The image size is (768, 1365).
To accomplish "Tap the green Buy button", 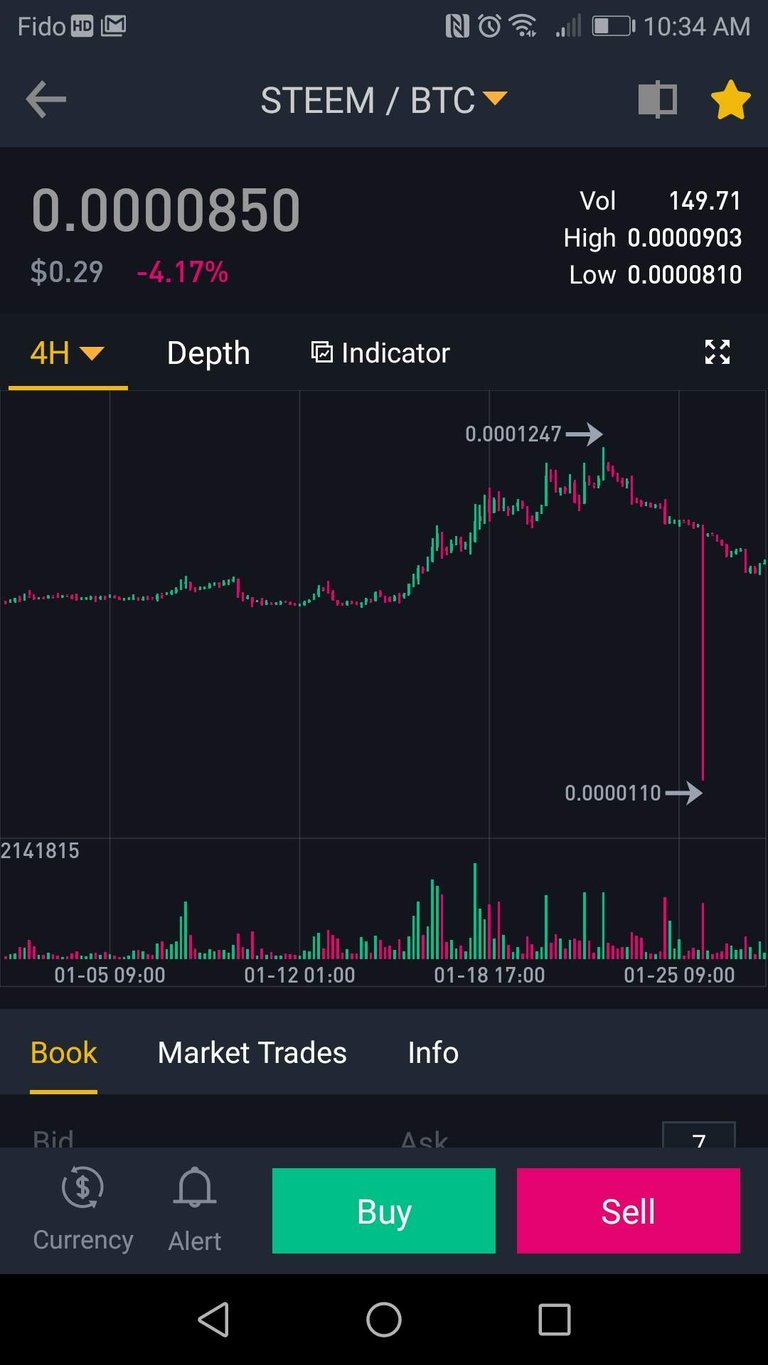I will 384,1211.
